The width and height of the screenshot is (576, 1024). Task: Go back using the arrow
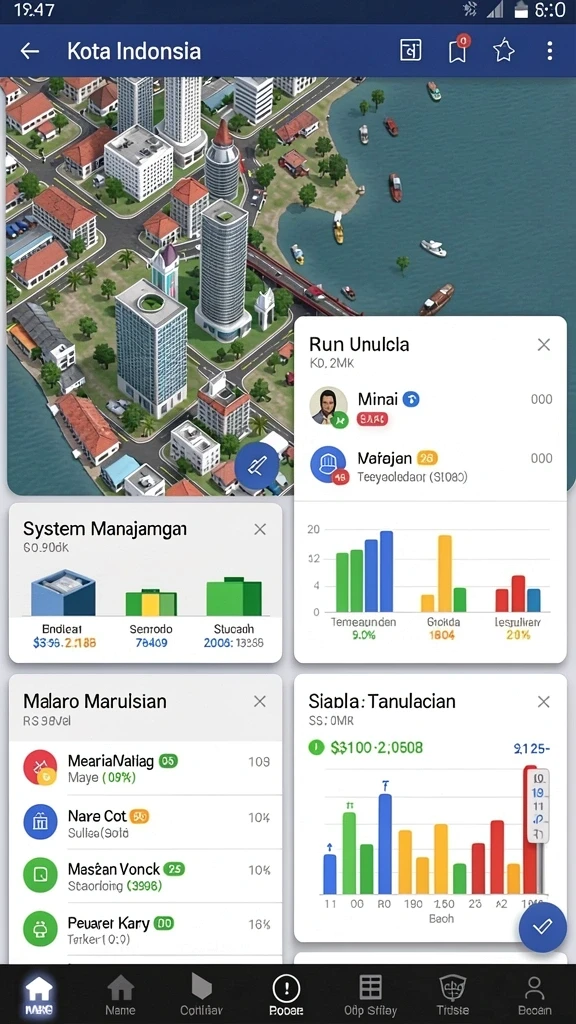[30, 51]
